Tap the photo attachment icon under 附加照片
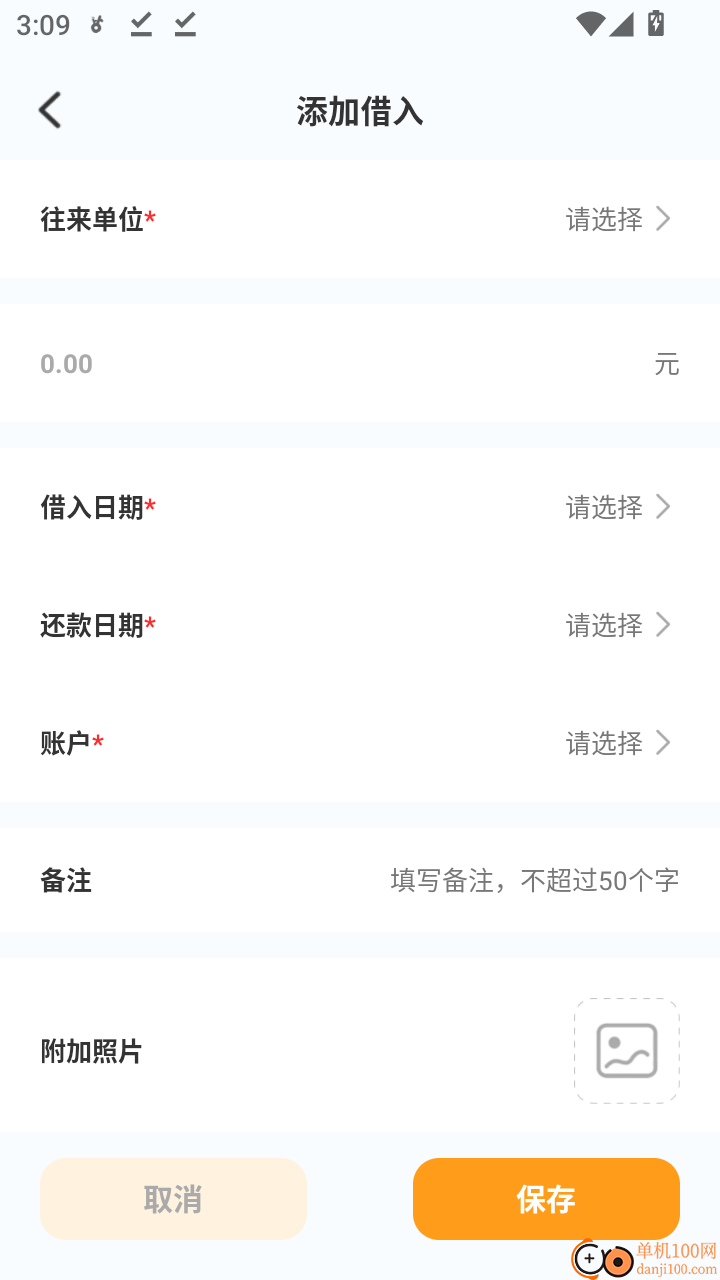The height and width of the screenshot is (1280, 720). pyautogui.click(x=626, y=1051)
